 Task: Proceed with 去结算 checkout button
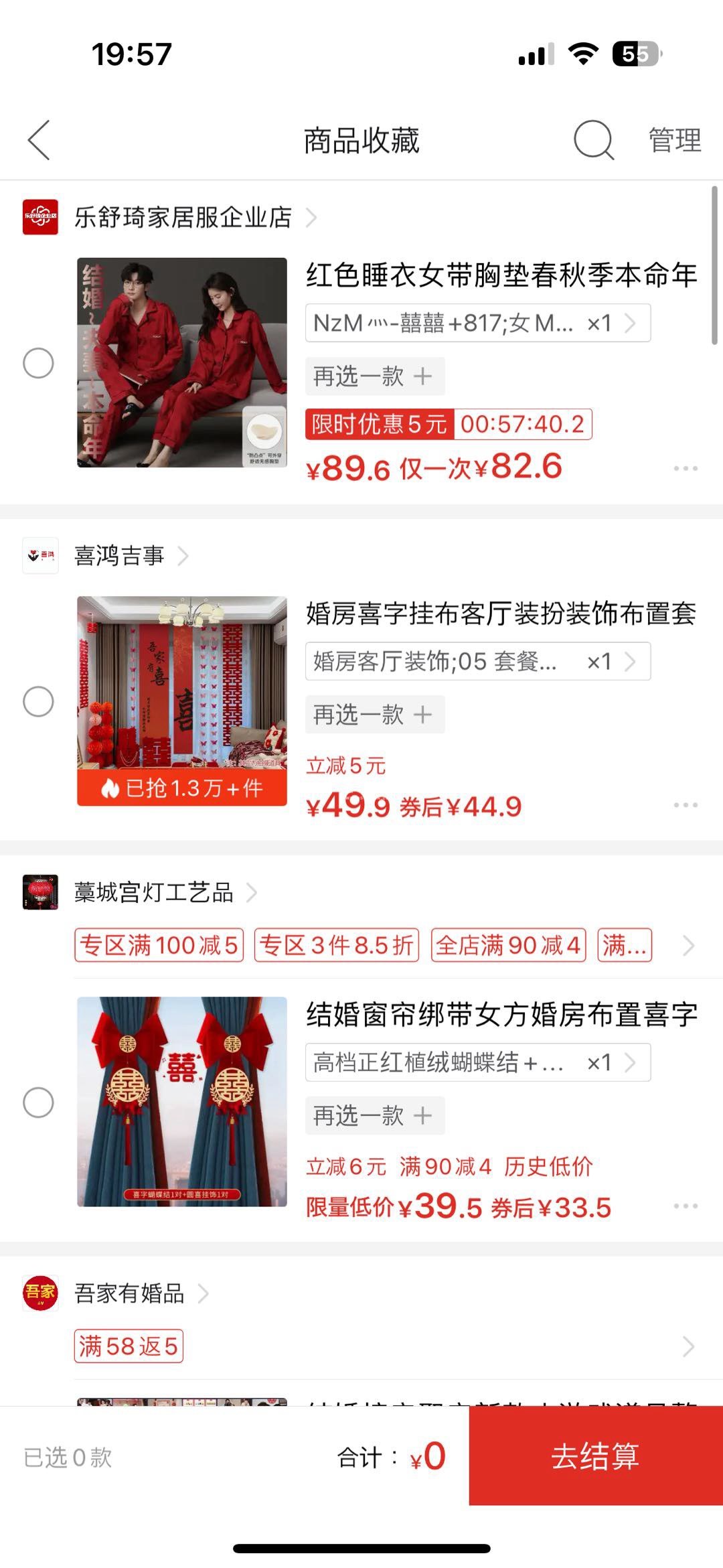(595, 1456)
